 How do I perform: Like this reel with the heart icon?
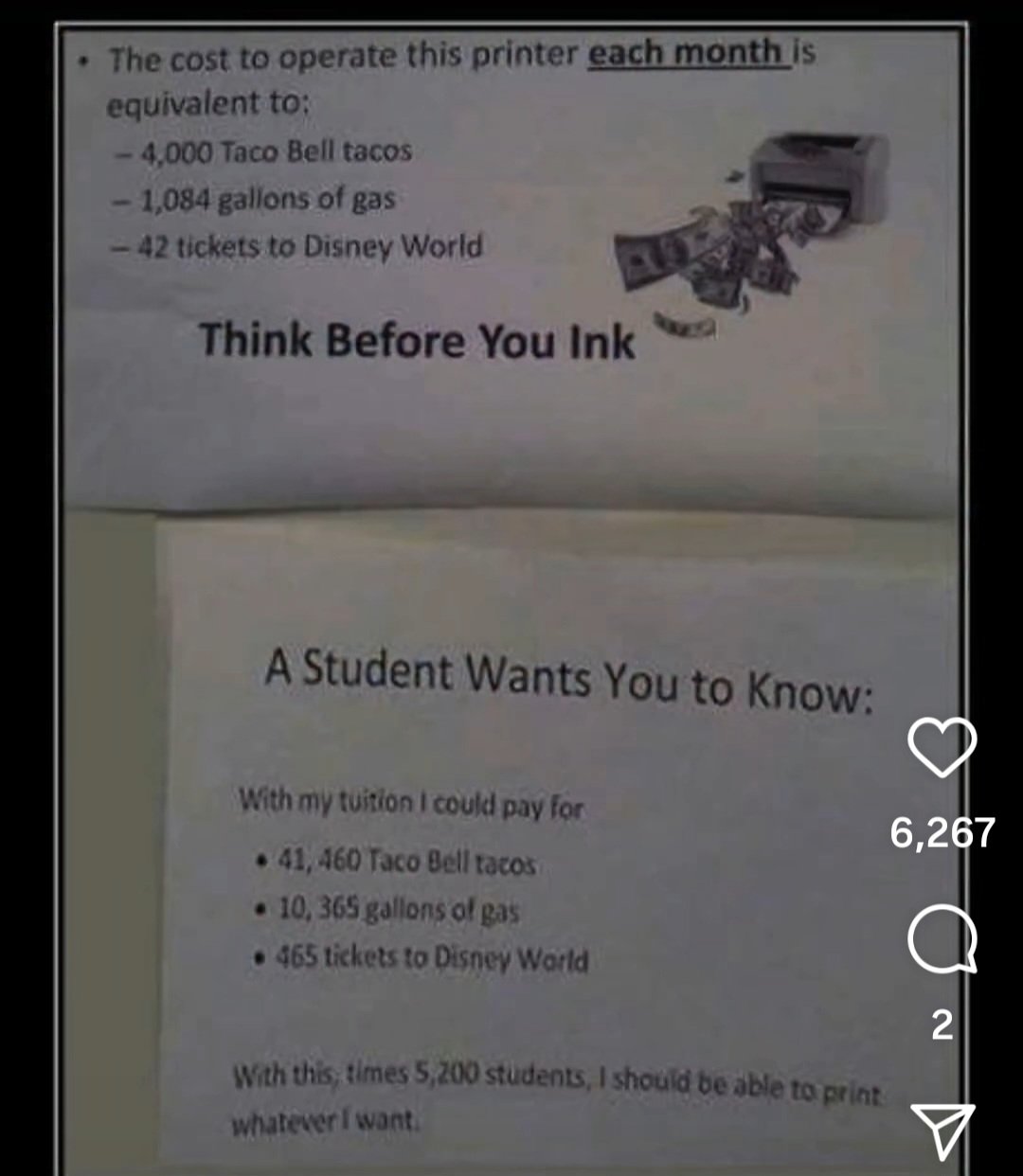(942, 747)
